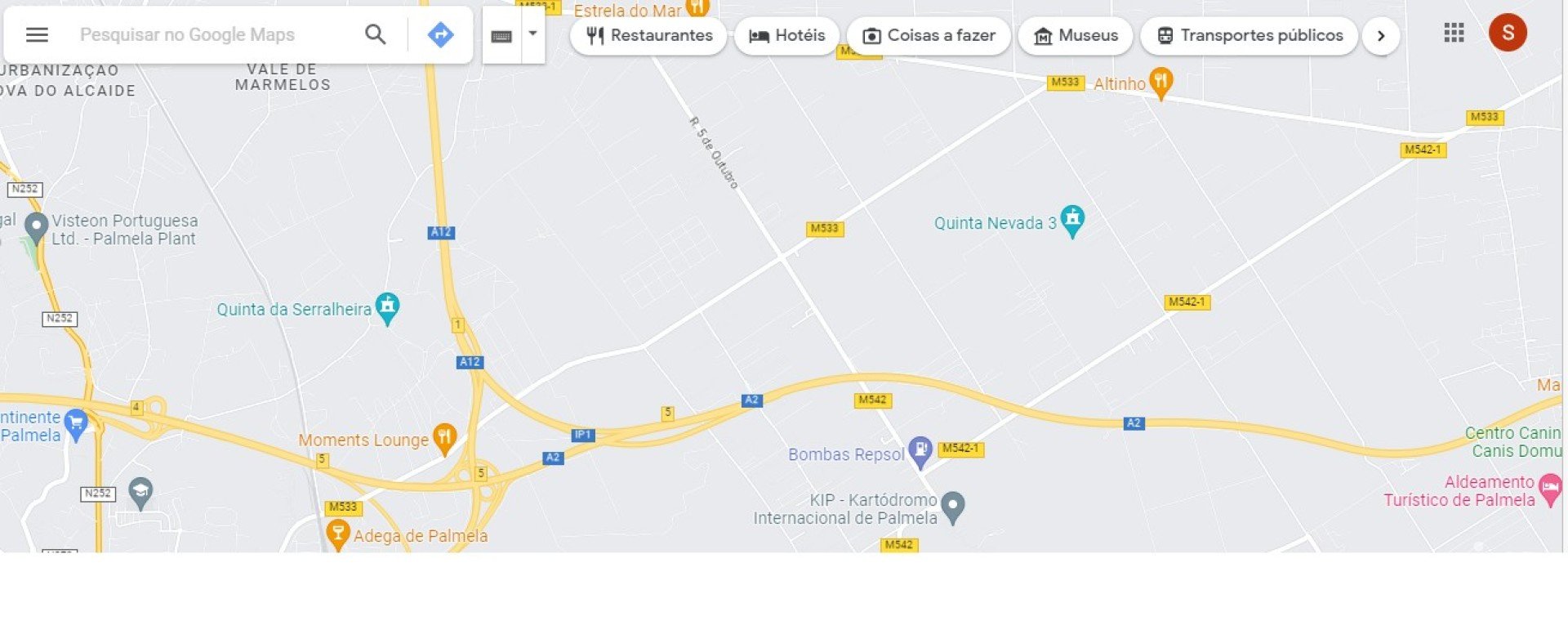The width and height of the screenshot is (1568, 639).
Task: Open the Google apps grid
Action: (1454, 34)
